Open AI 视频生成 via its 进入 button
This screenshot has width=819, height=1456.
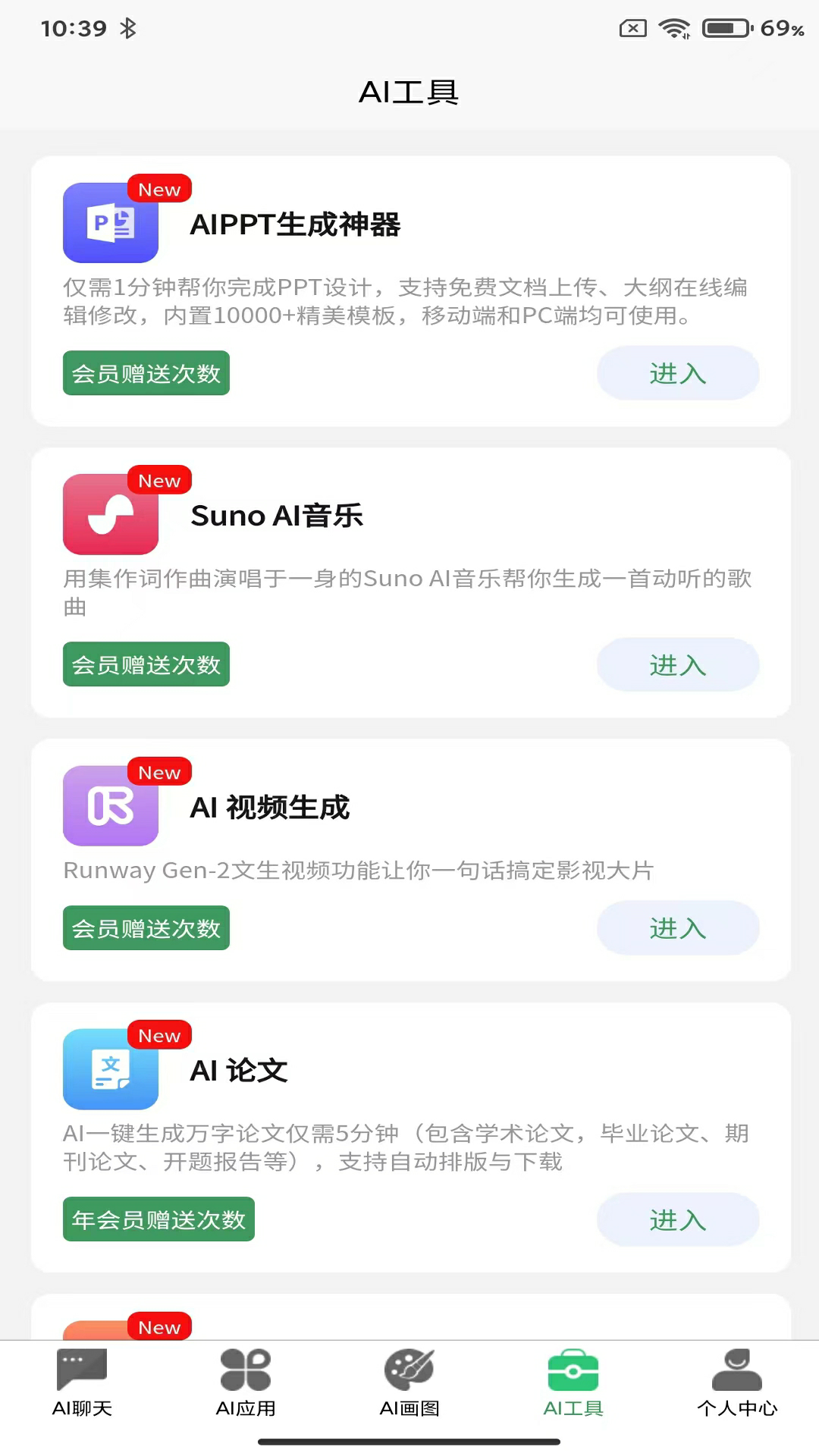click(x=678, y=928)
